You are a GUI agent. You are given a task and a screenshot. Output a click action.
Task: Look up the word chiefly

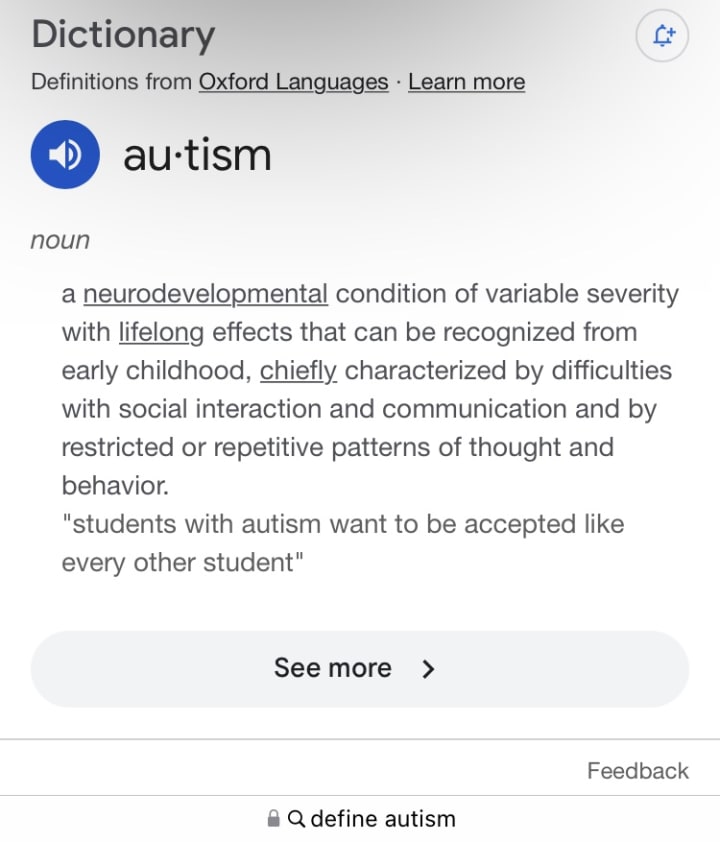[298, 370]
